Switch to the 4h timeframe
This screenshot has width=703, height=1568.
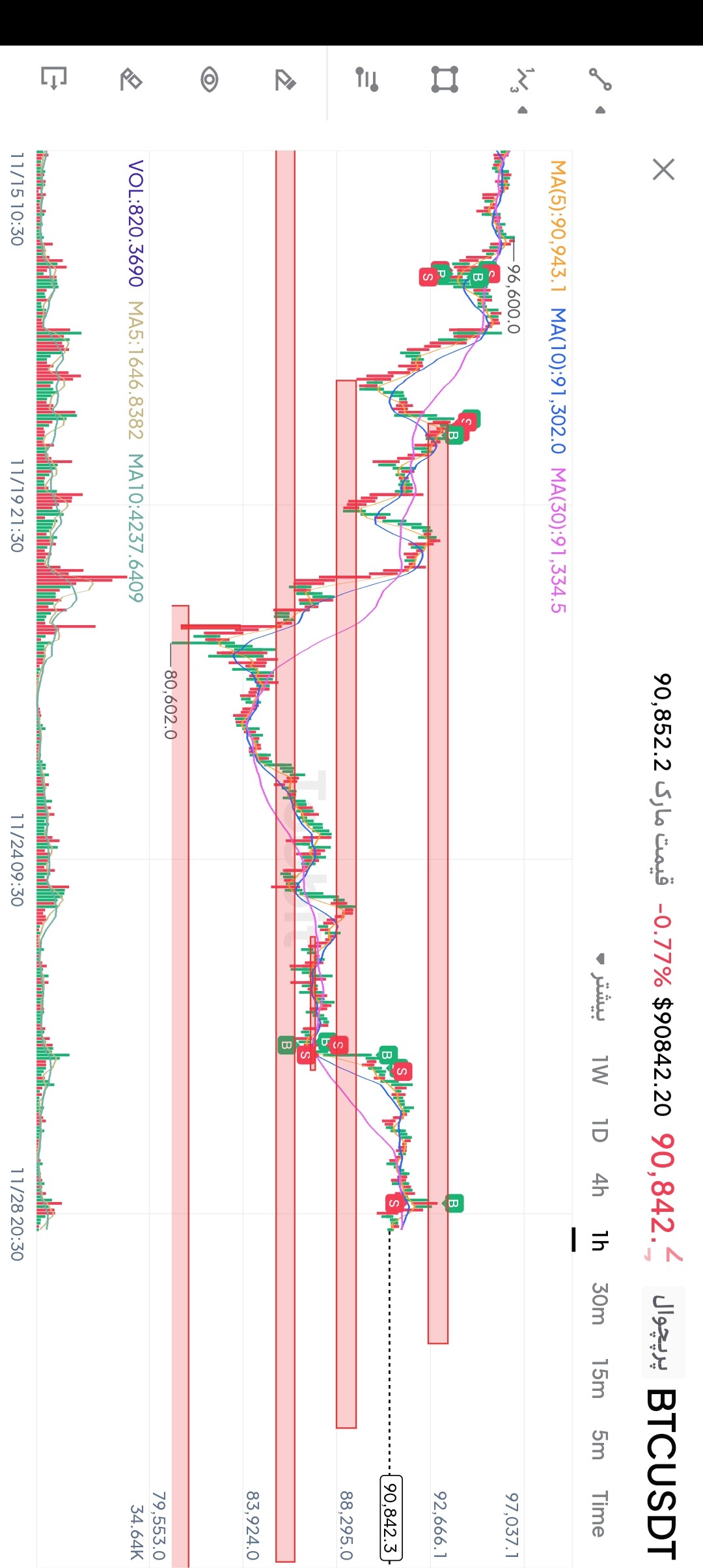tap(598, 1185)
